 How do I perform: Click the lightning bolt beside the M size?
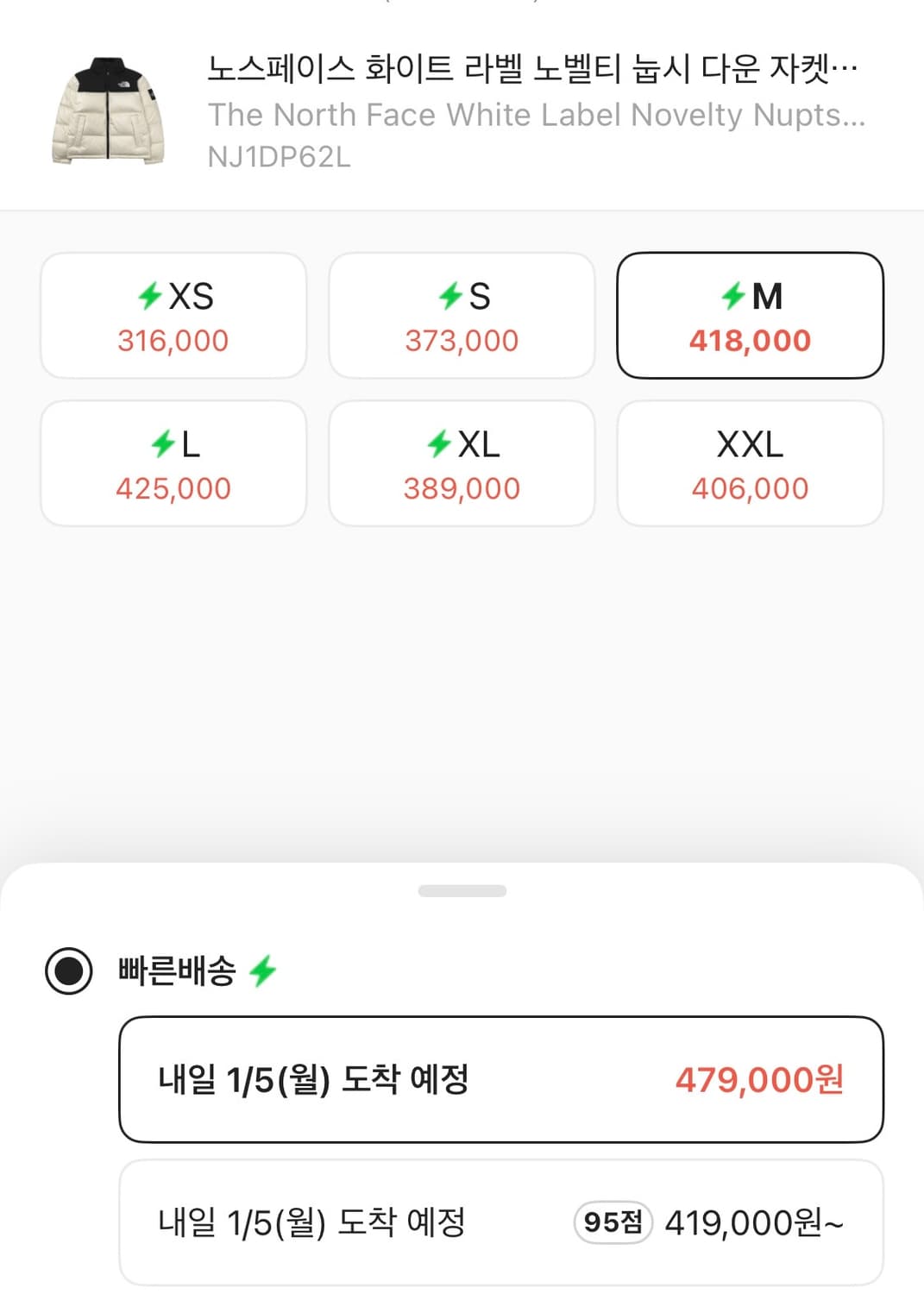click(x=732, y=296)
